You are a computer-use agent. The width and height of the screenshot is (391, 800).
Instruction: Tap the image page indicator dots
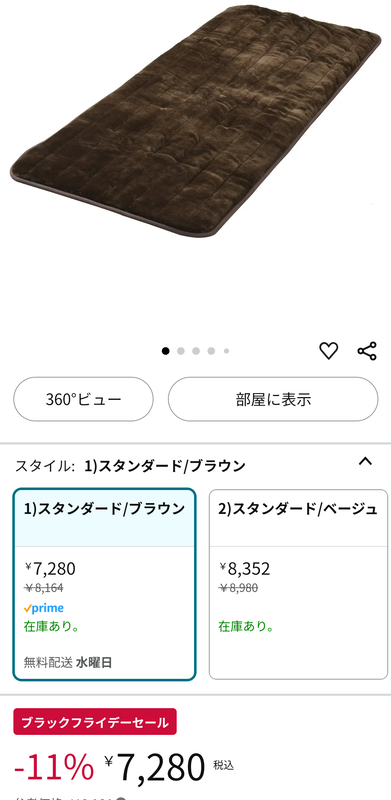(x=196, y=351)
